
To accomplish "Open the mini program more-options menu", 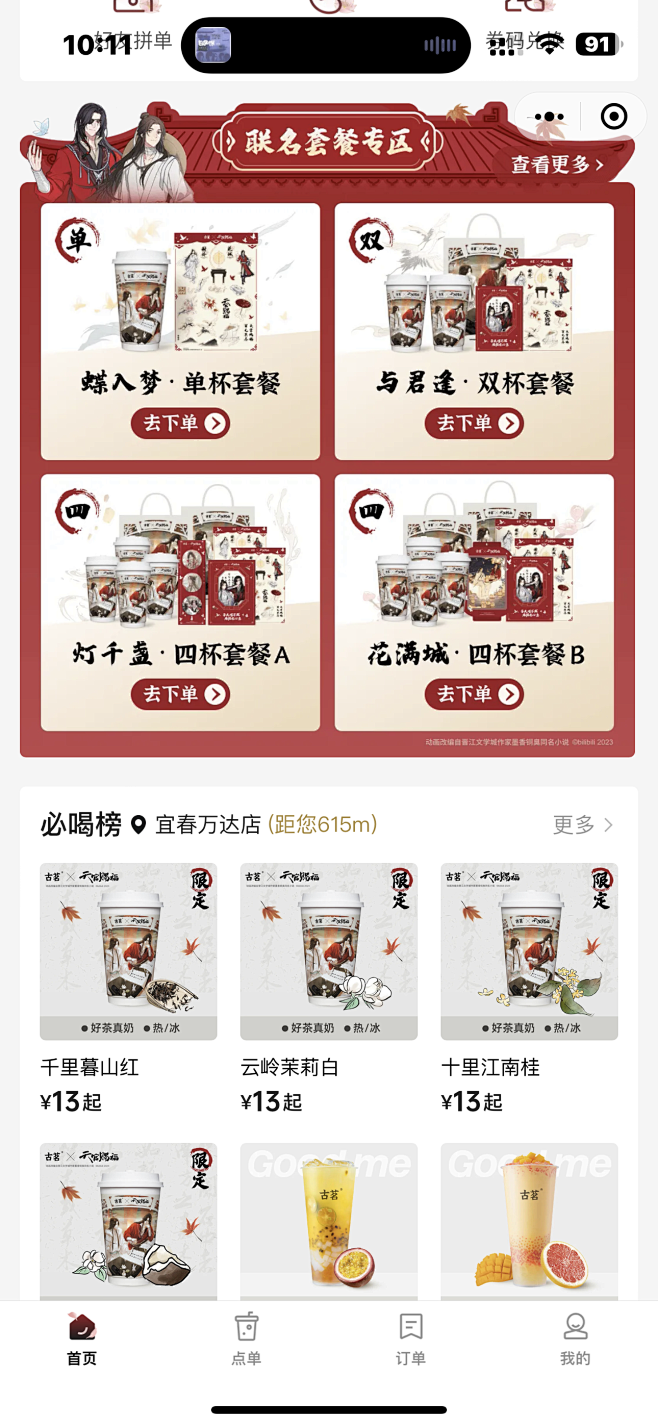I will [x=549, y=117].
